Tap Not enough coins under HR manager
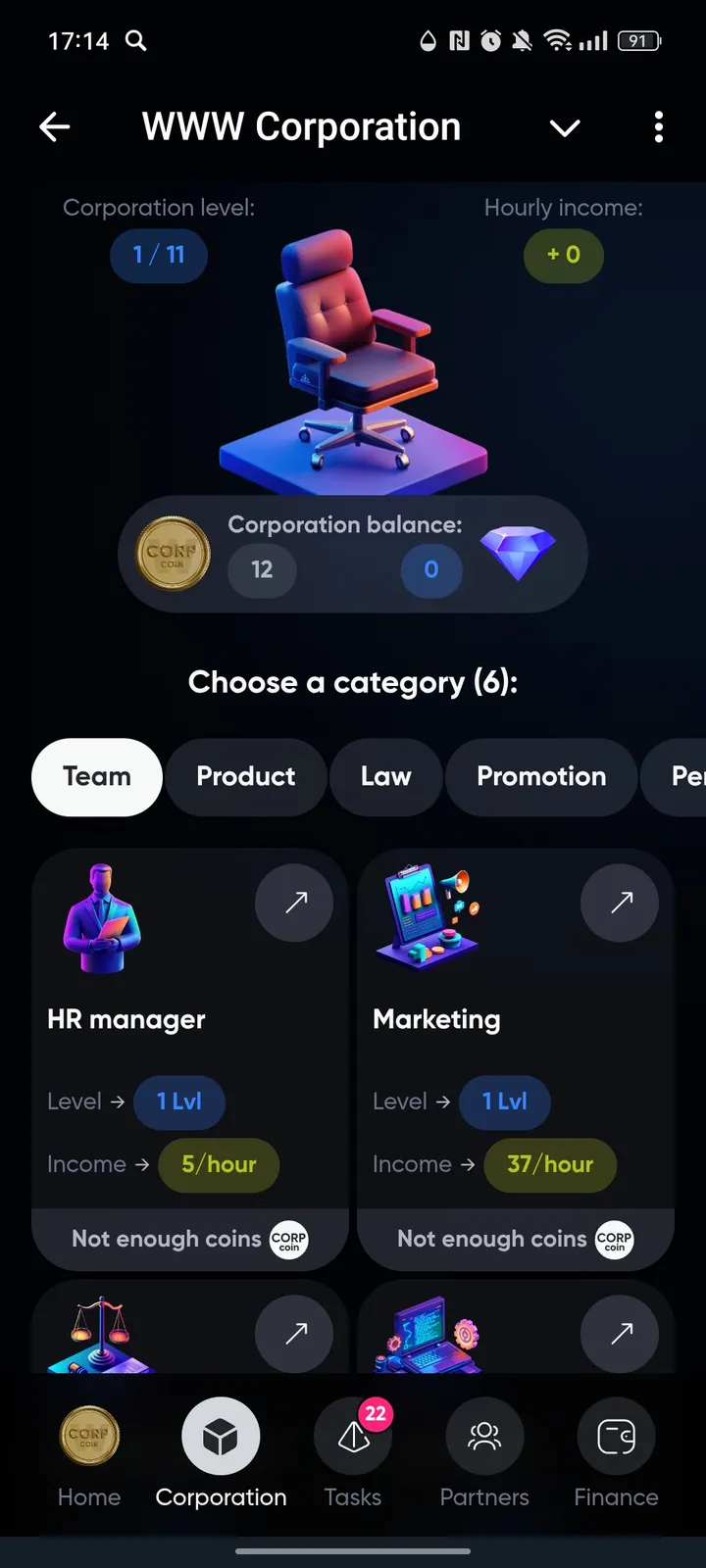The width and height of the screenshot is (706, 1568). pos(189,1239)
